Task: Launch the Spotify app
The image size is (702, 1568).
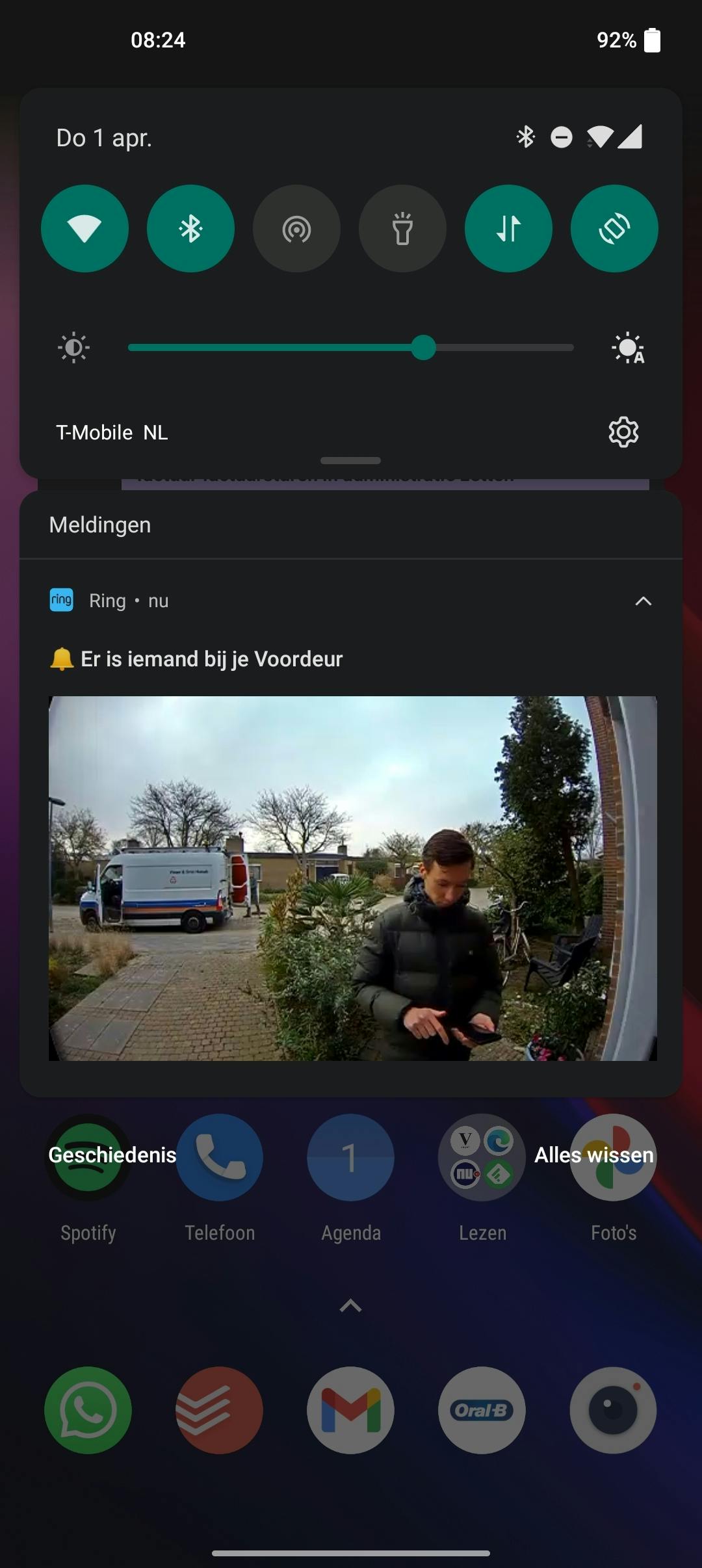Action: coord(88,1158)
